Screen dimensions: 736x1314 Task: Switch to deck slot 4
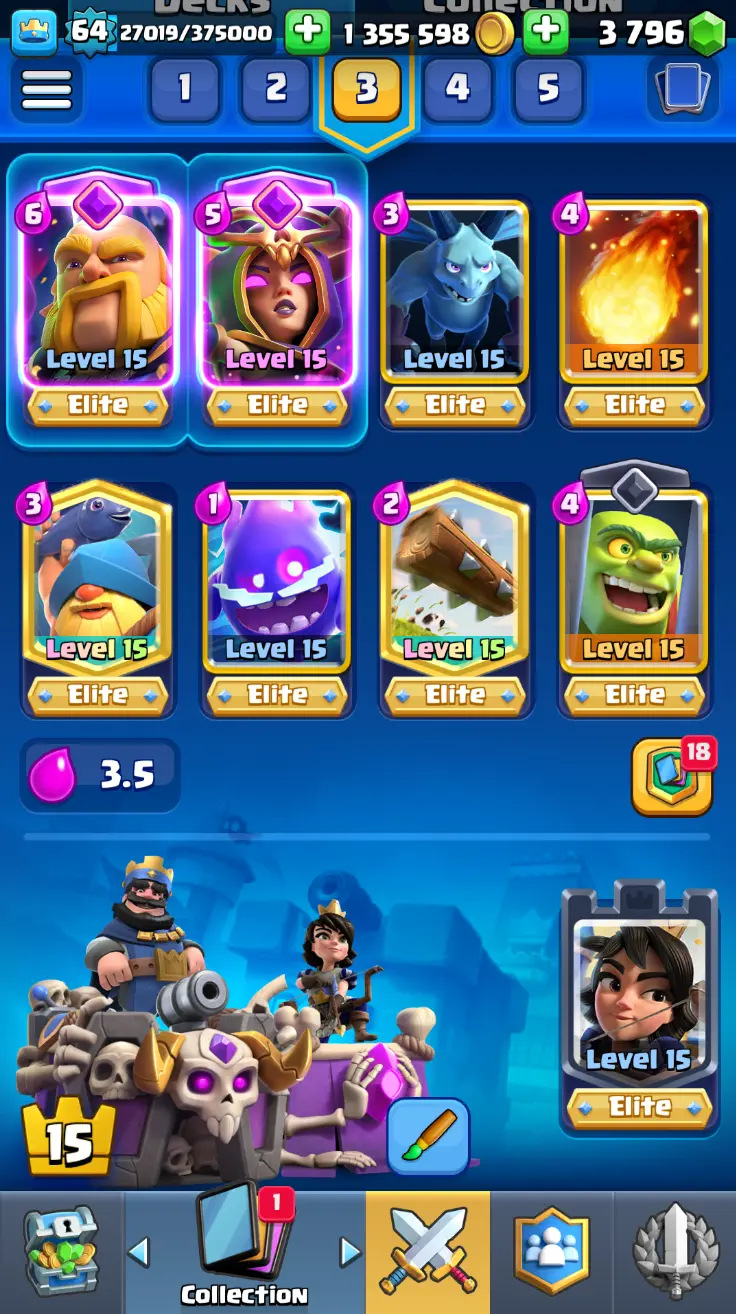(x=457, y=89)
